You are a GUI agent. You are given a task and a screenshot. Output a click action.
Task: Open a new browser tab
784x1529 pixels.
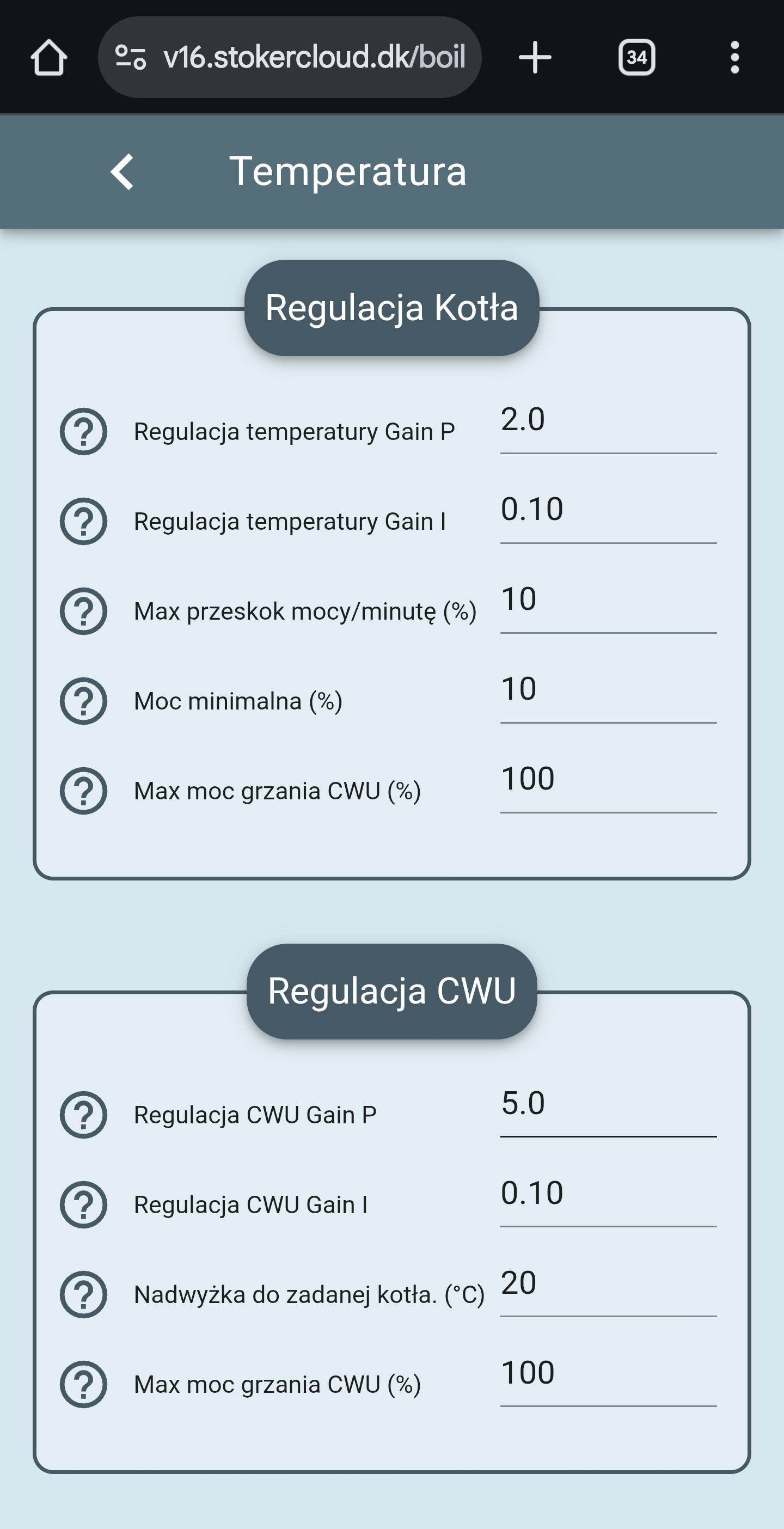pos(535,58)
